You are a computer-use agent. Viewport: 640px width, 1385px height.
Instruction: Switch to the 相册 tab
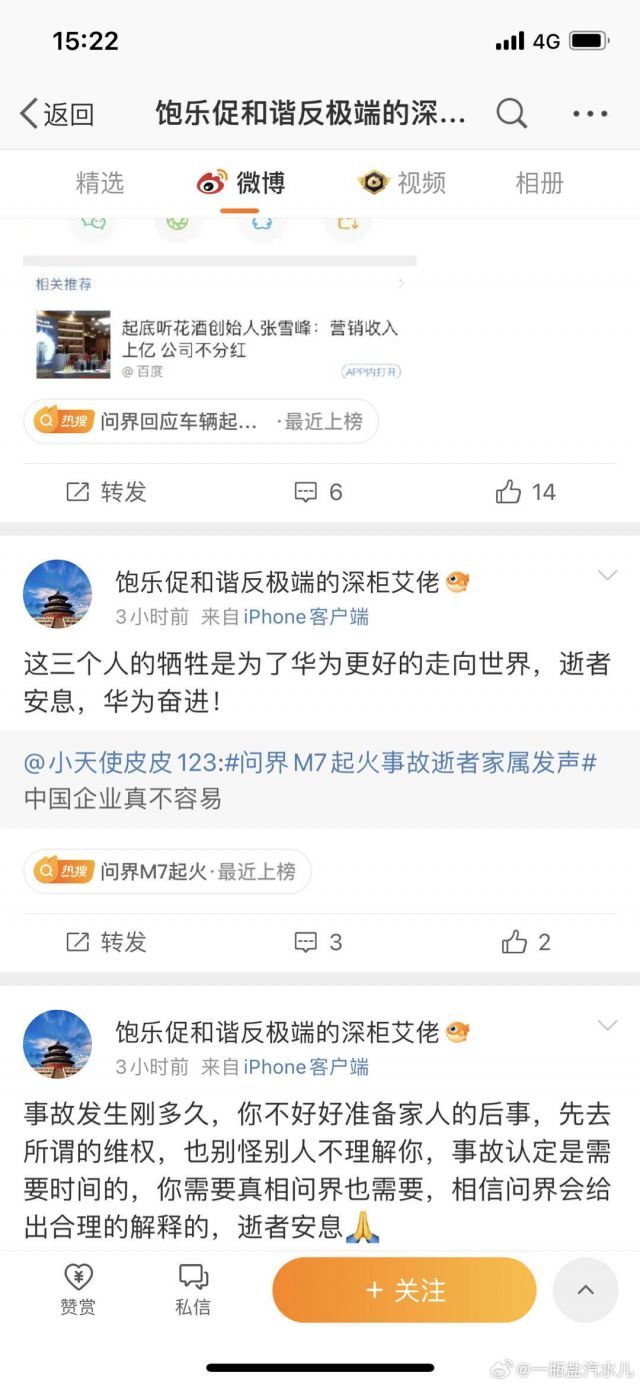coord(539,183)
